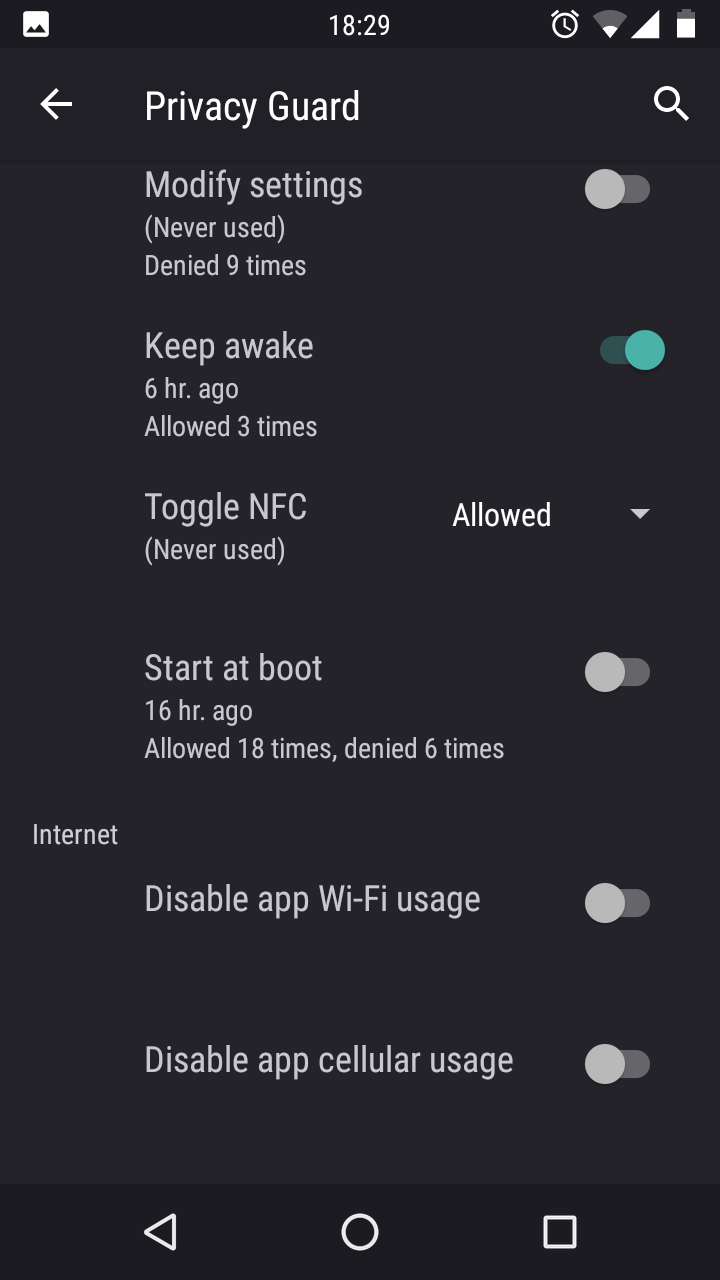The image size is (720, 1280).
Task: Turn off Keep awake permission
Action: point(632,350)
